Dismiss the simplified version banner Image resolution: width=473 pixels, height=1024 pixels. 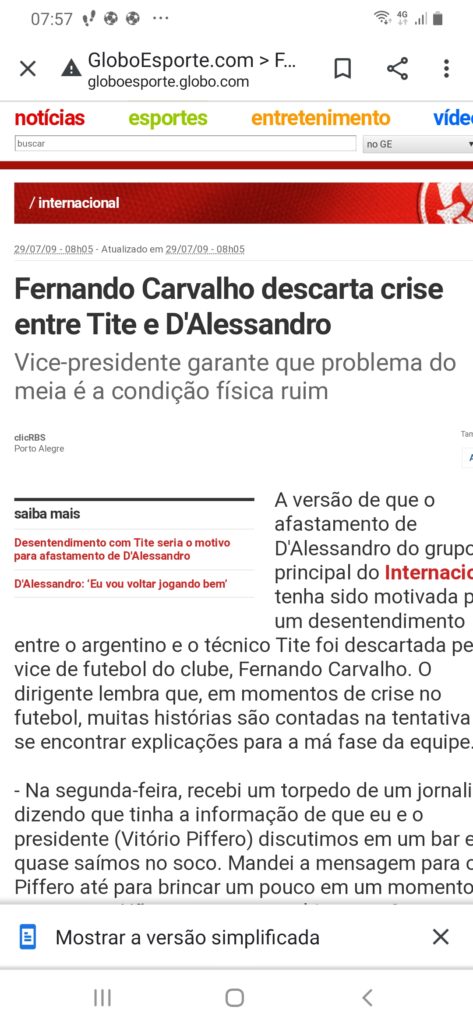441,937
